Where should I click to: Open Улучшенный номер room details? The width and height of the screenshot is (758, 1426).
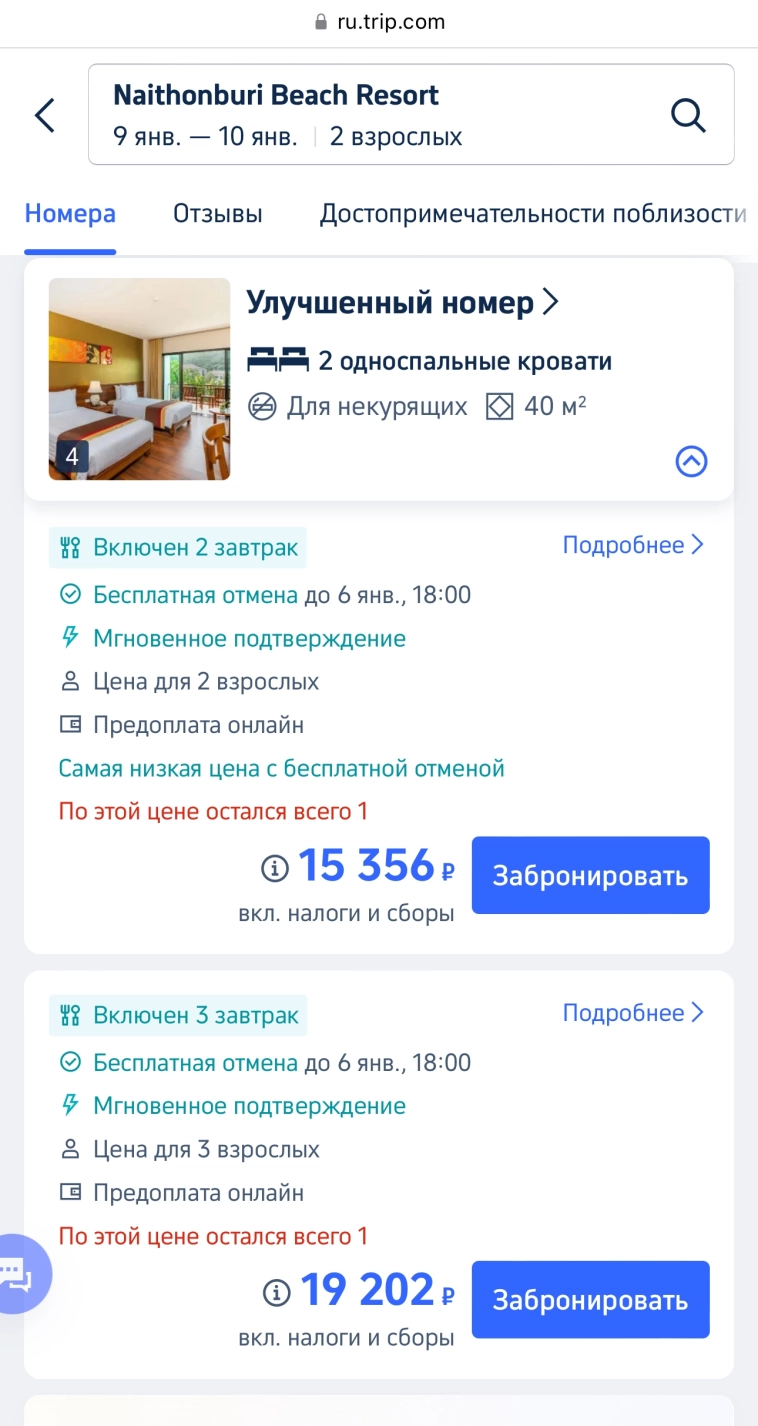tap(402, 302)
